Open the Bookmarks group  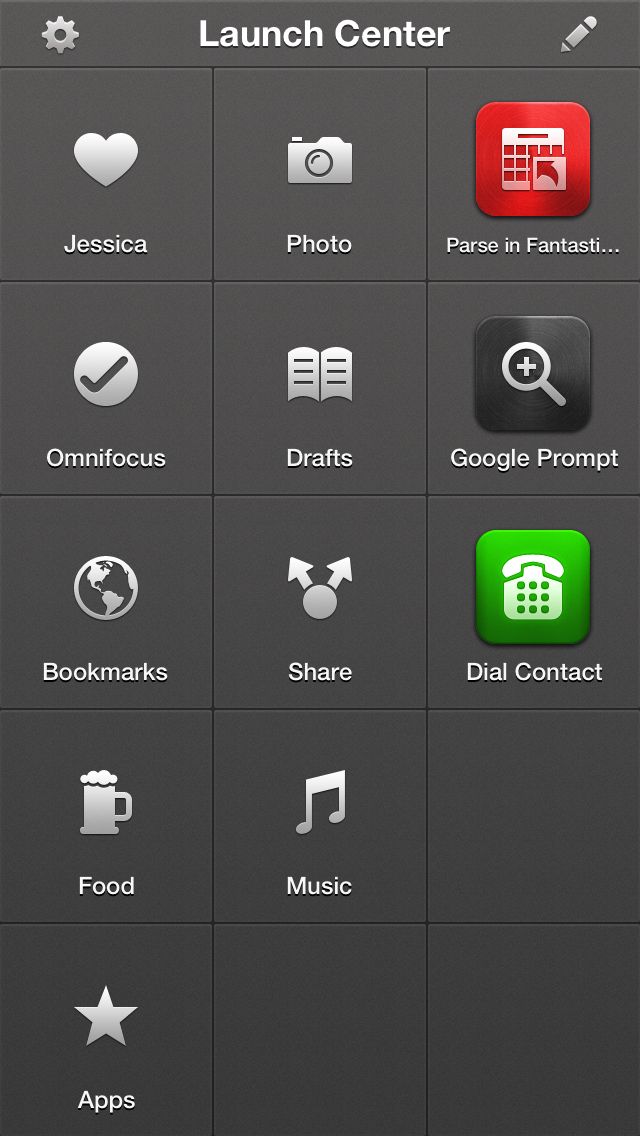pos(105,603)
